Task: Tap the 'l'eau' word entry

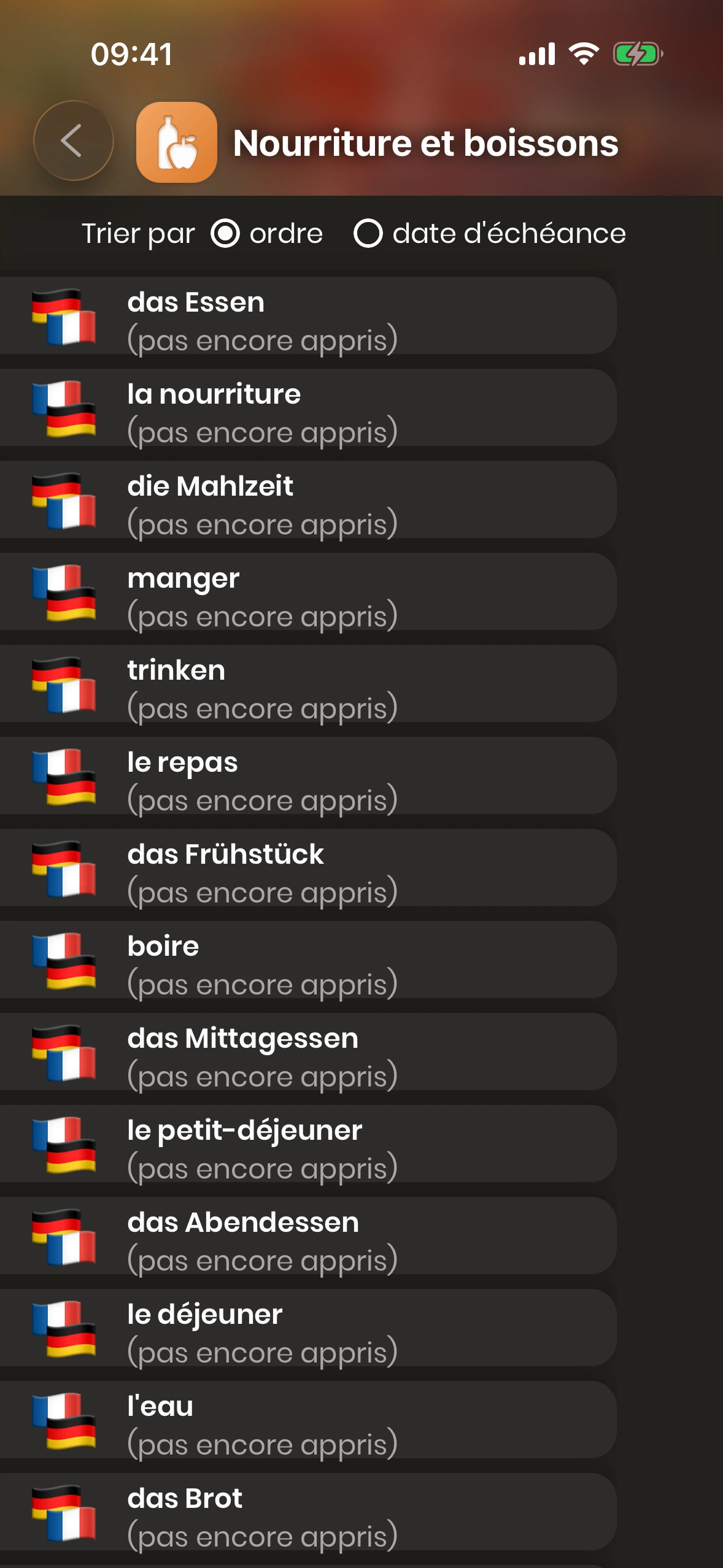Action: (x=307, y=1420)
